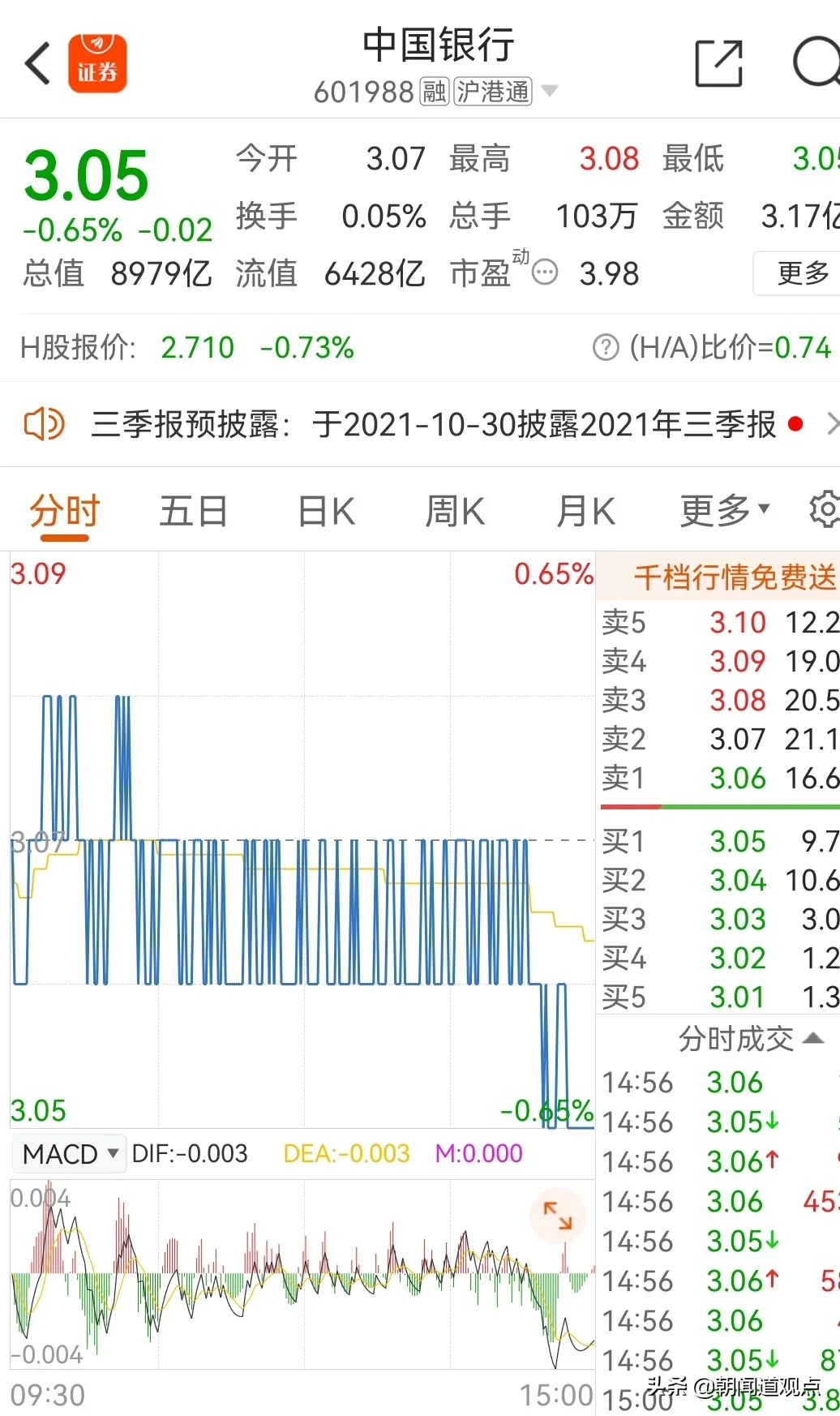View the 月K chart tab
This screenshot has width=840, height=1416.
[585, 512]
